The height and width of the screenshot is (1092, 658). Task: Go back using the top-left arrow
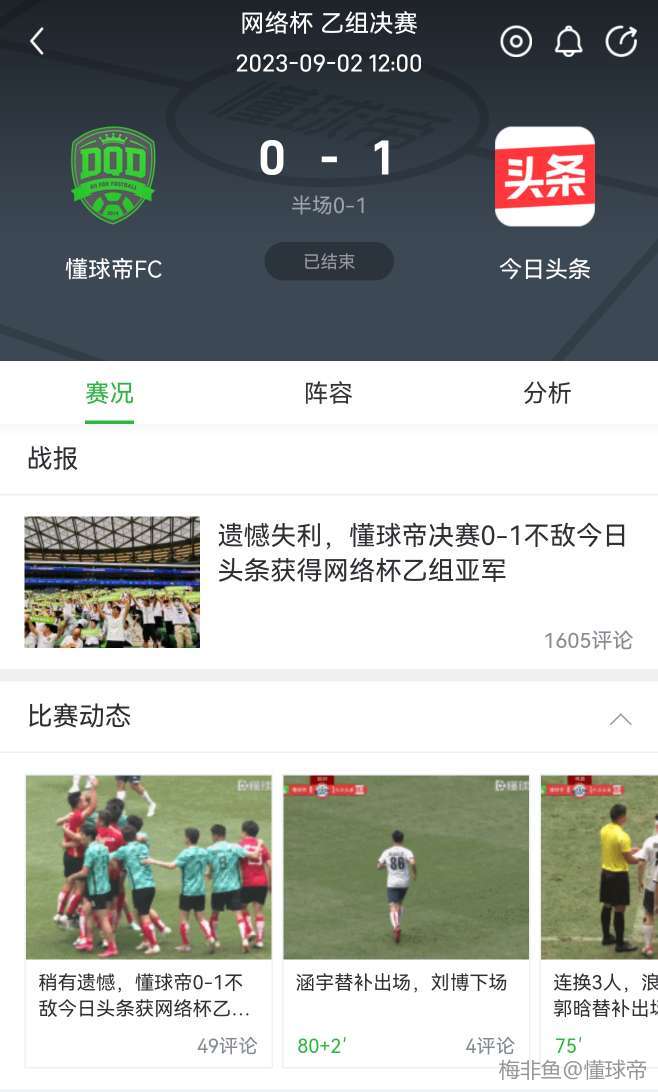click(x=37, y=42)
